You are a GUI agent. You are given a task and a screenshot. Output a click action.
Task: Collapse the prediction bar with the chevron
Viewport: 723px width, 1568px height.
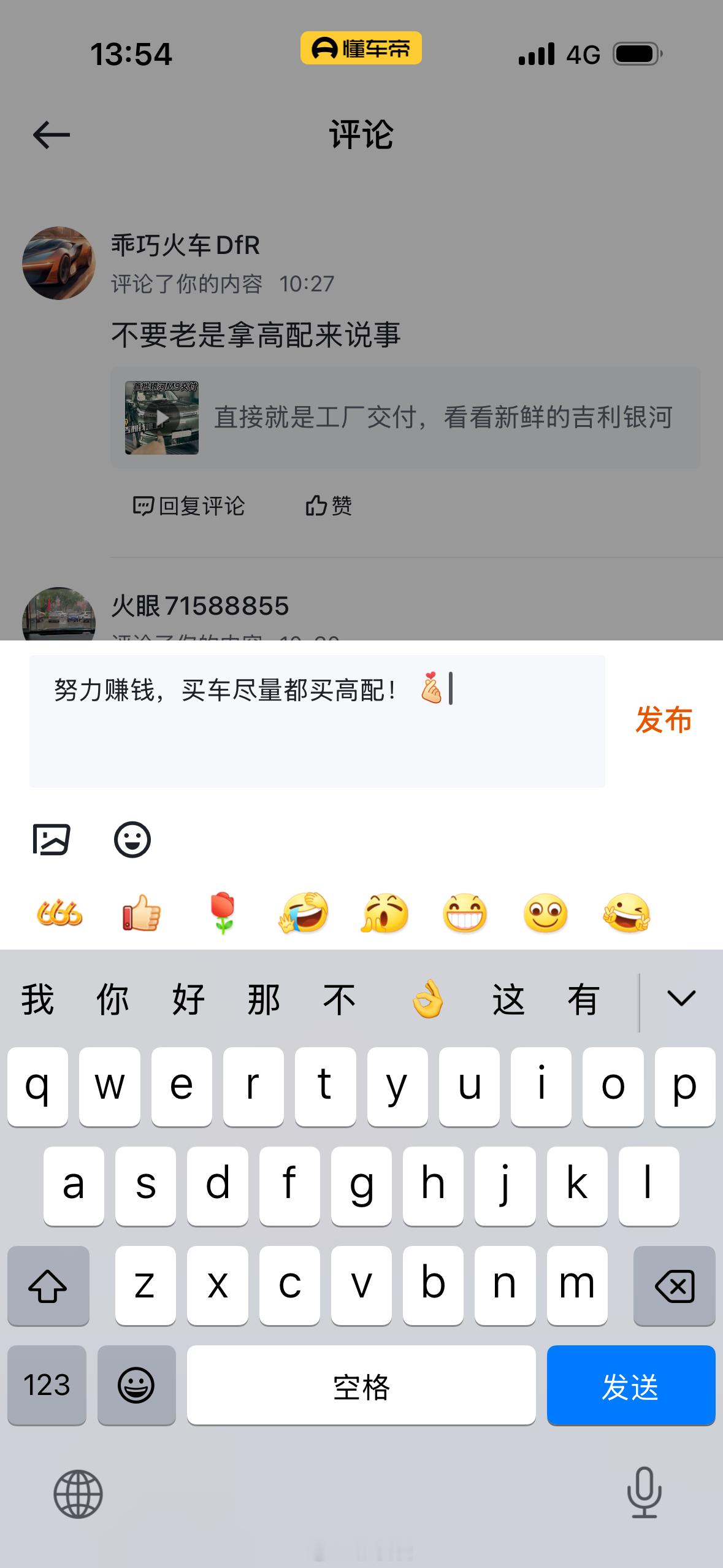click(681, 999)
